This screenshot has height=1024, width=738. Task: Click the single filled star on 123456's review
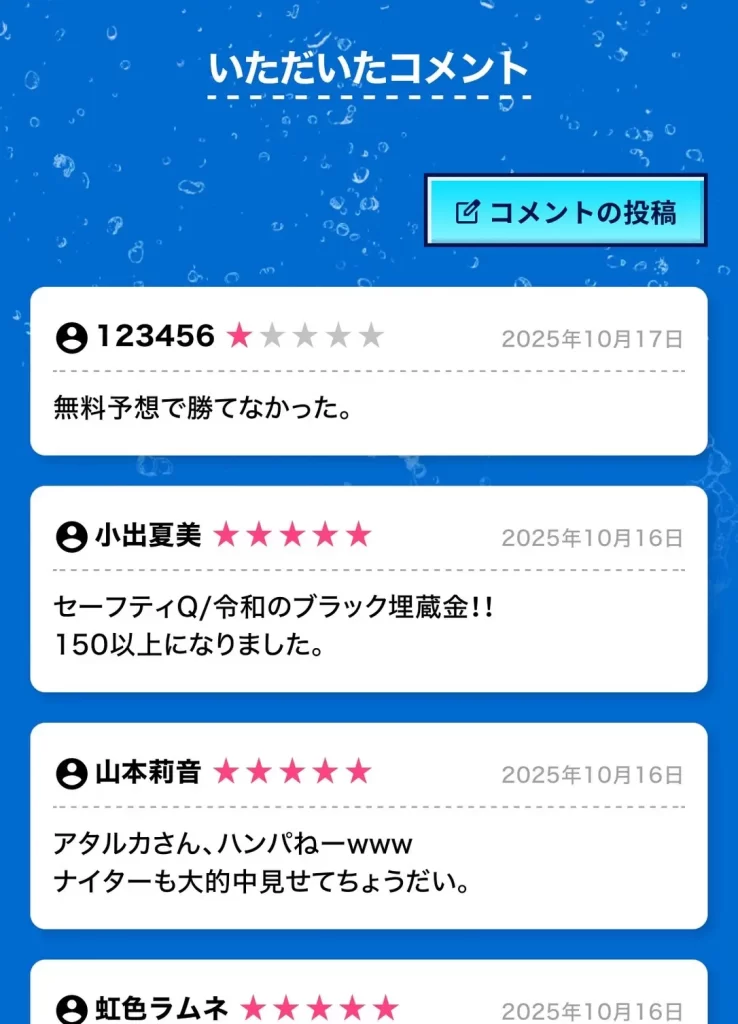point(240,336)
